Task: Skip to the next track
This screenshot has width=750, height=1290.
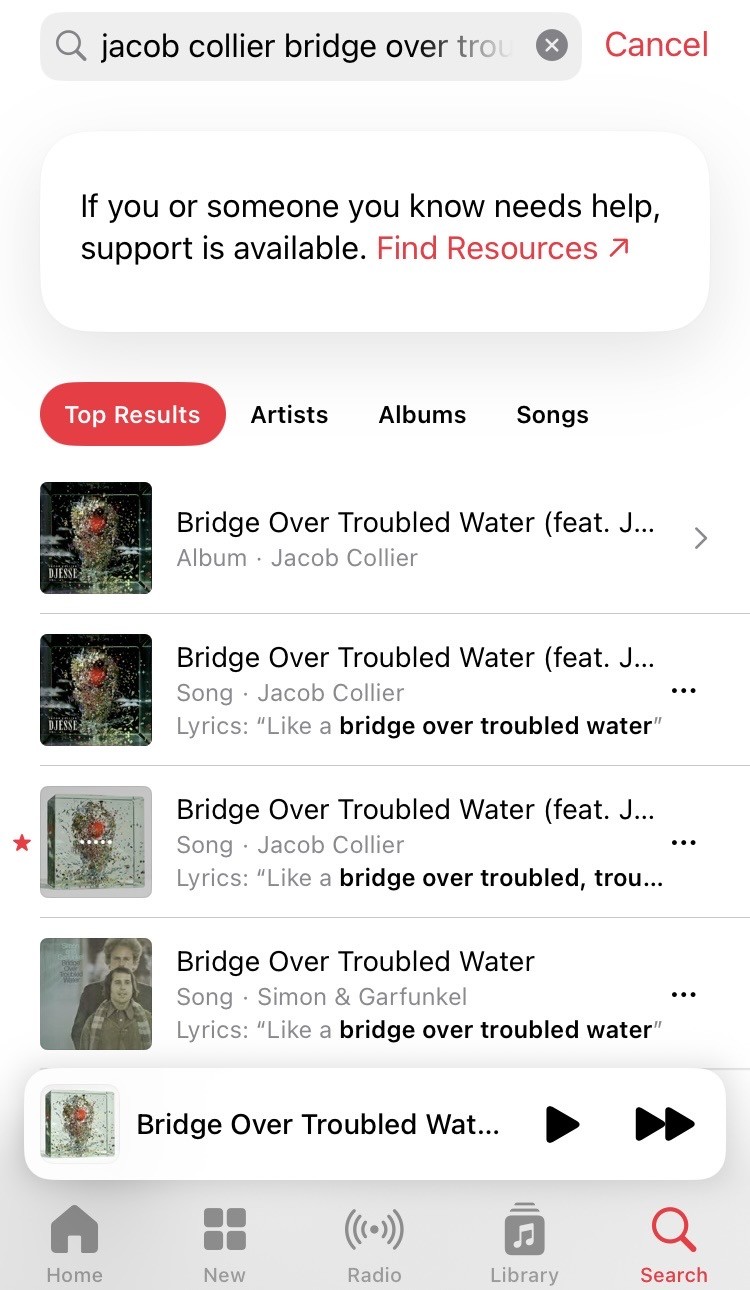Action: tap(664, 1124)
